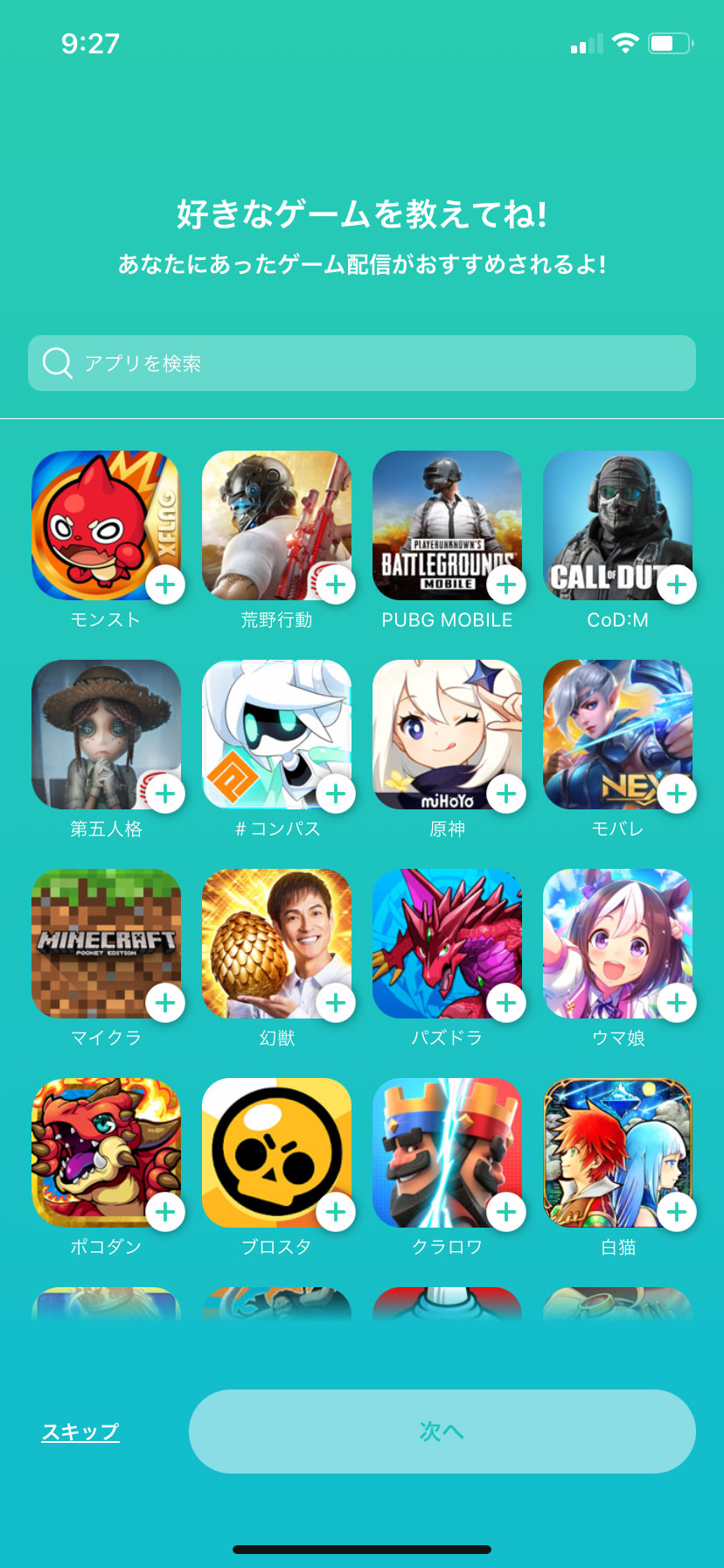Tap the スキップ link to skip
This screenshot has width=724, height=1568.
coord(80,1431)
